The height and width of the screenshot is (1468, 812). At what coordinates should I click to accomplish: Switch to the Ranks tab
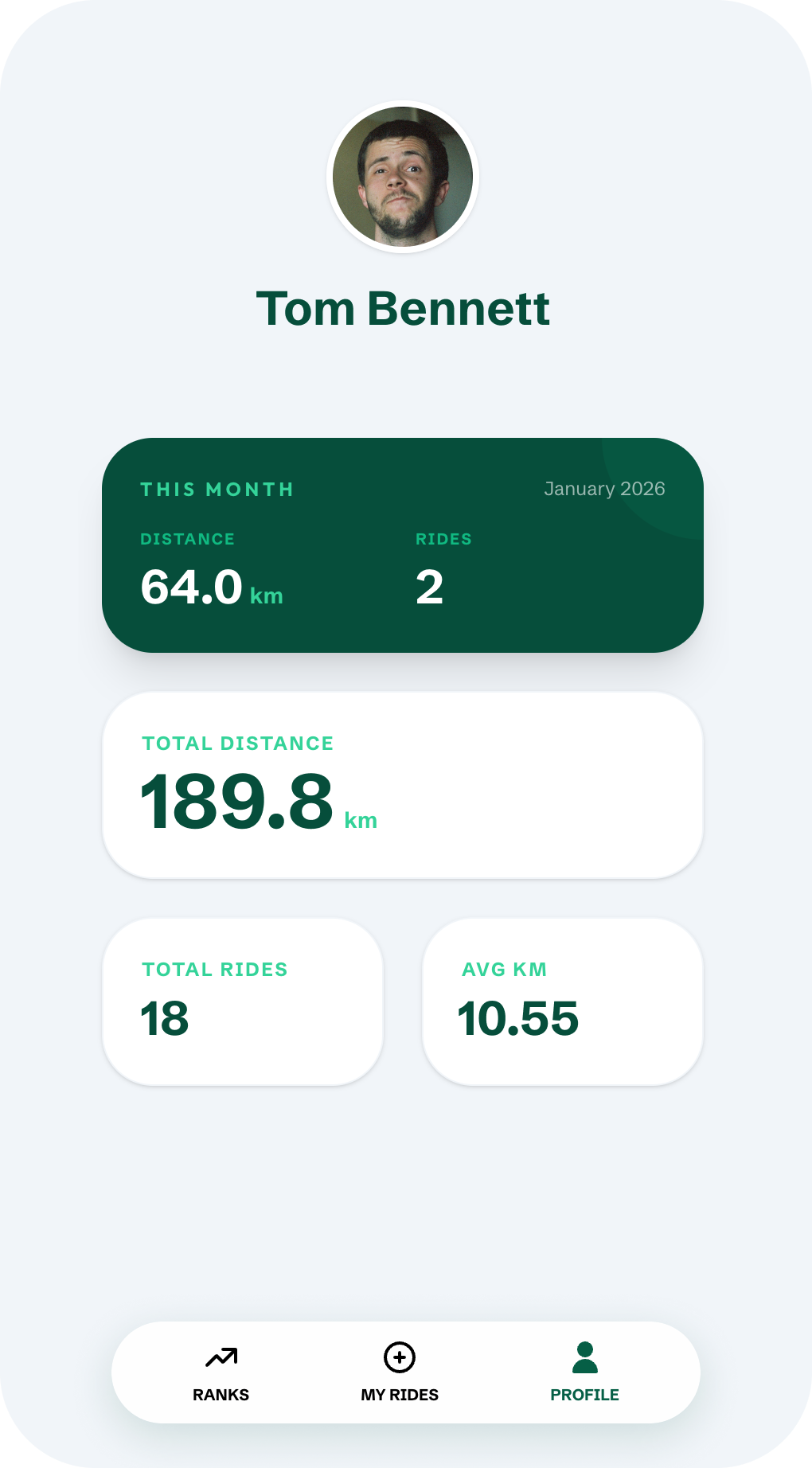click(x=221, y=1372)
